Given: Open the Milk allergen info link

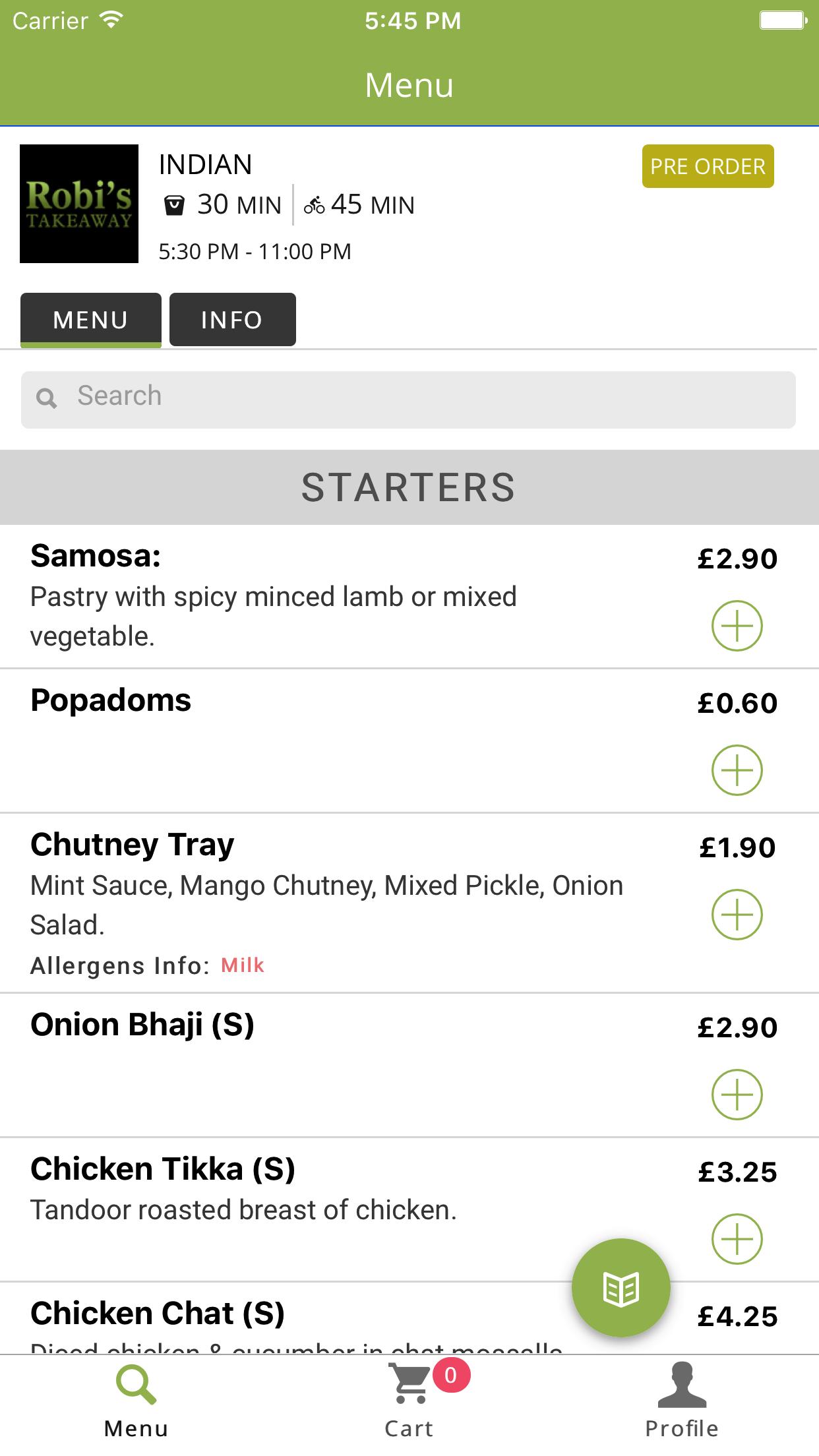Looking at the screenshot, I should [242, 965].
